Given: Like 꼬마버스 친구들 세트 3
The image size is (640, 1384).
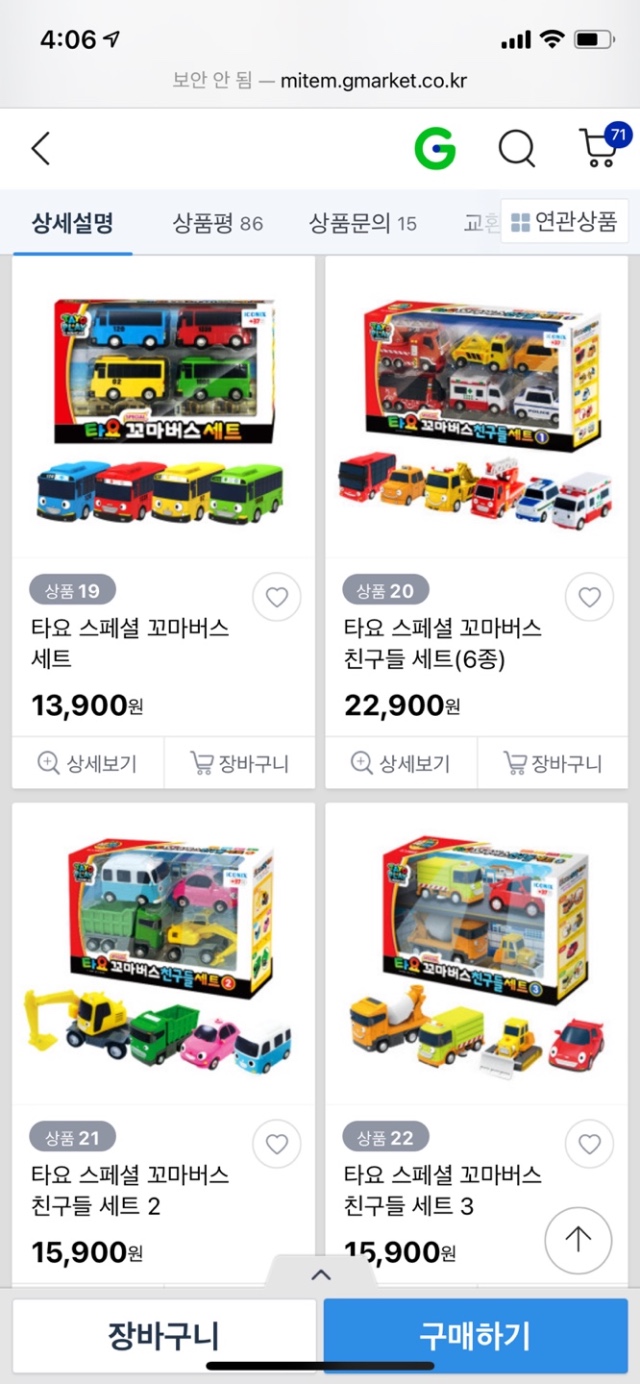Looking at the screenshot, I should [589, 1144].
